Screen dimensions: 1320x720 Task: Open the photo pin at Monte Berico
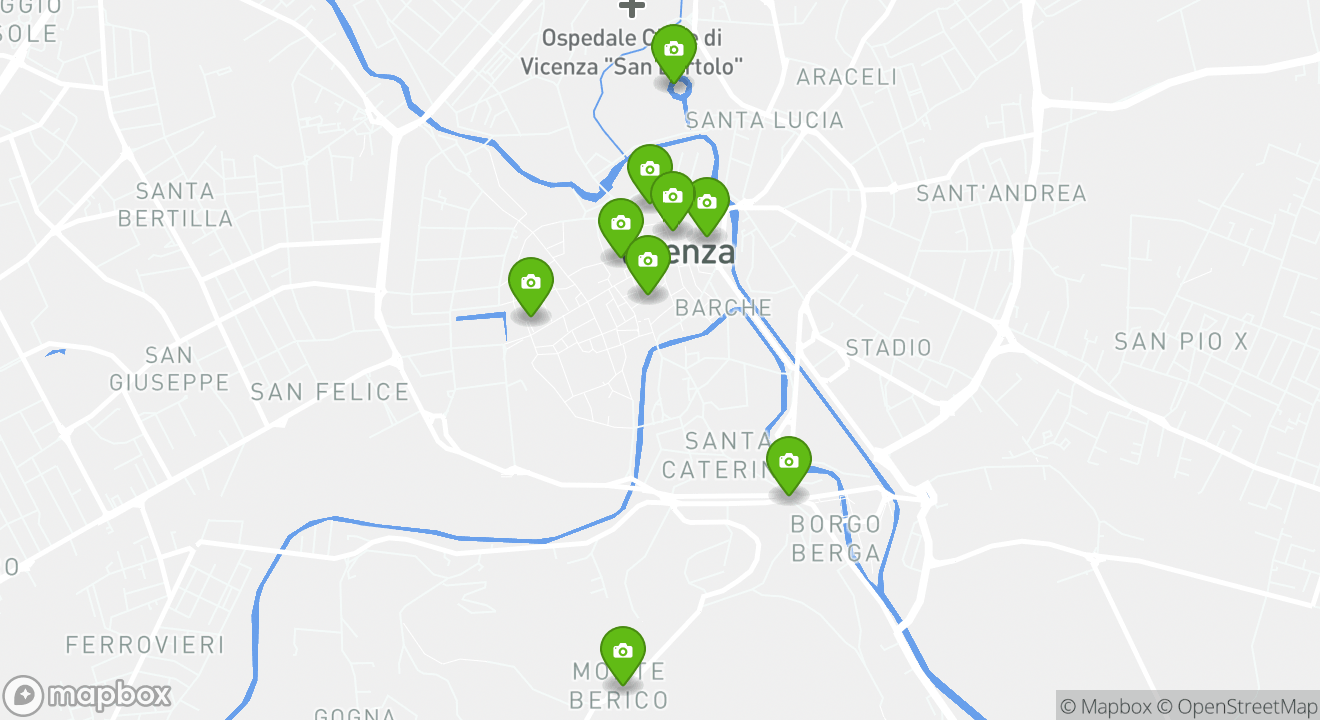(x=622, y=652)
